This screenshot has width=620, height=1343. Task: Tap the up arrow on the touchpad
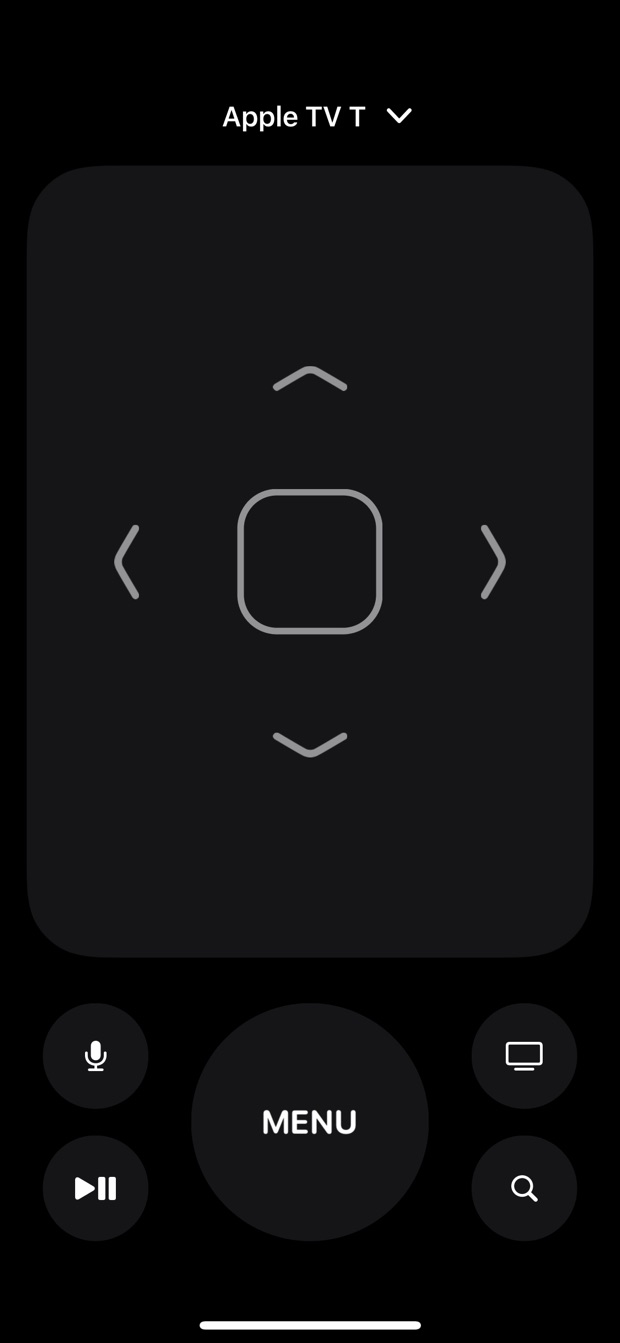(x=310, y=379)
